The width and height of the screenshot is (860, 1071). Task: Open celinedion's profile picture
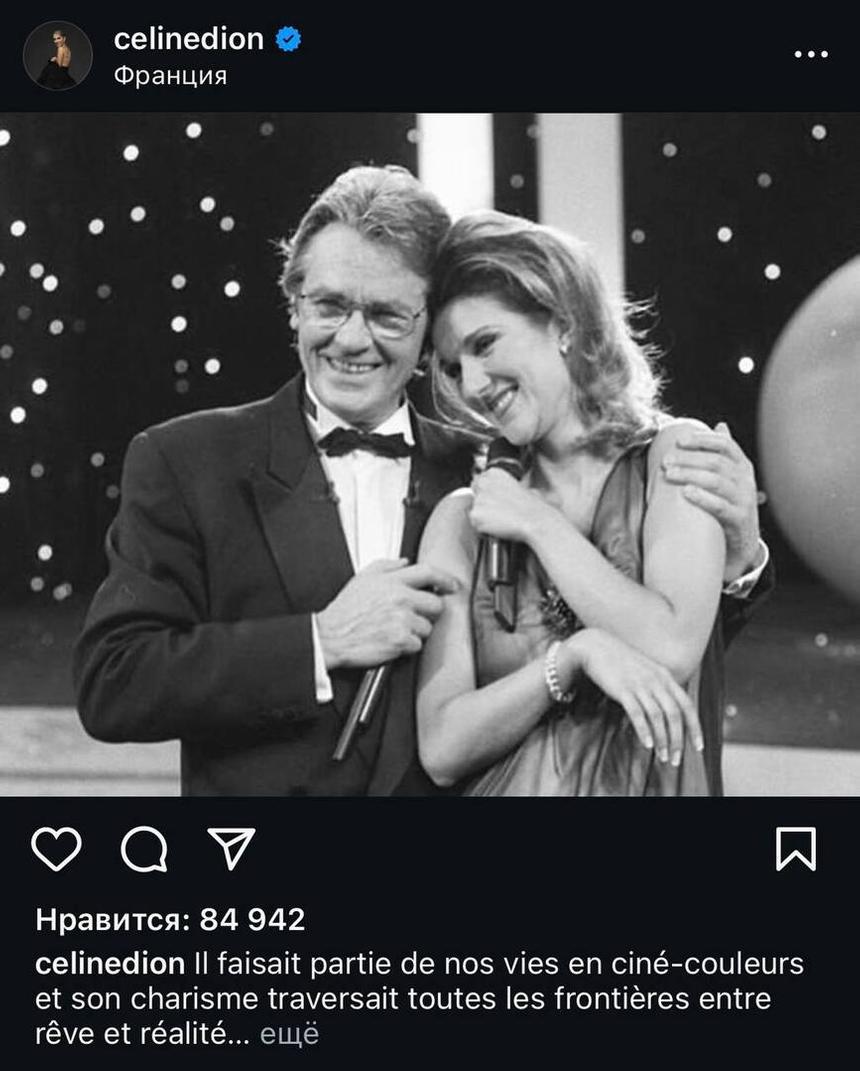click(57, 56)
